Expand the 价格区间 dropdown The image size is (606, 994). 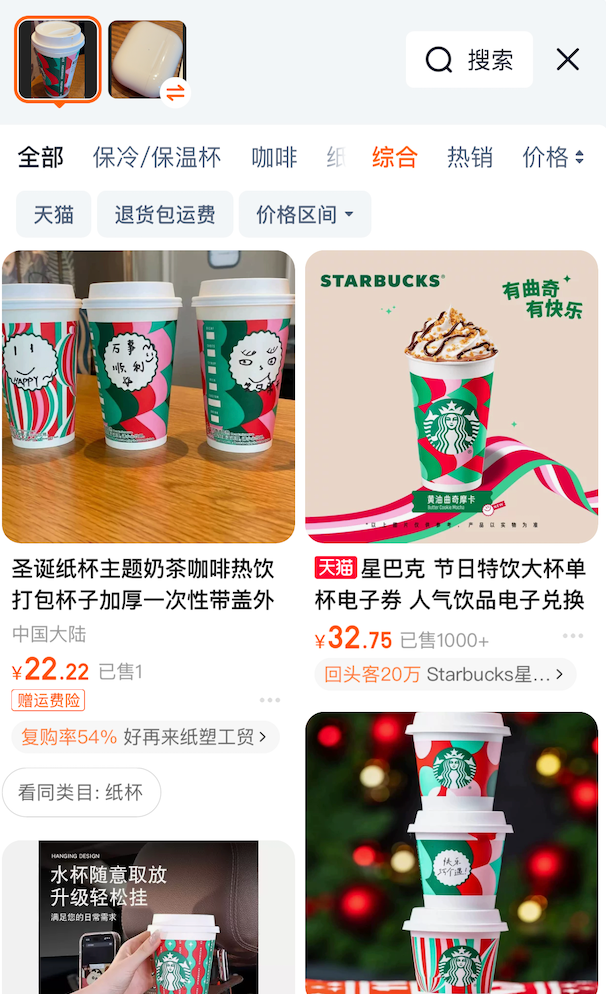click(x=305, y=214)
